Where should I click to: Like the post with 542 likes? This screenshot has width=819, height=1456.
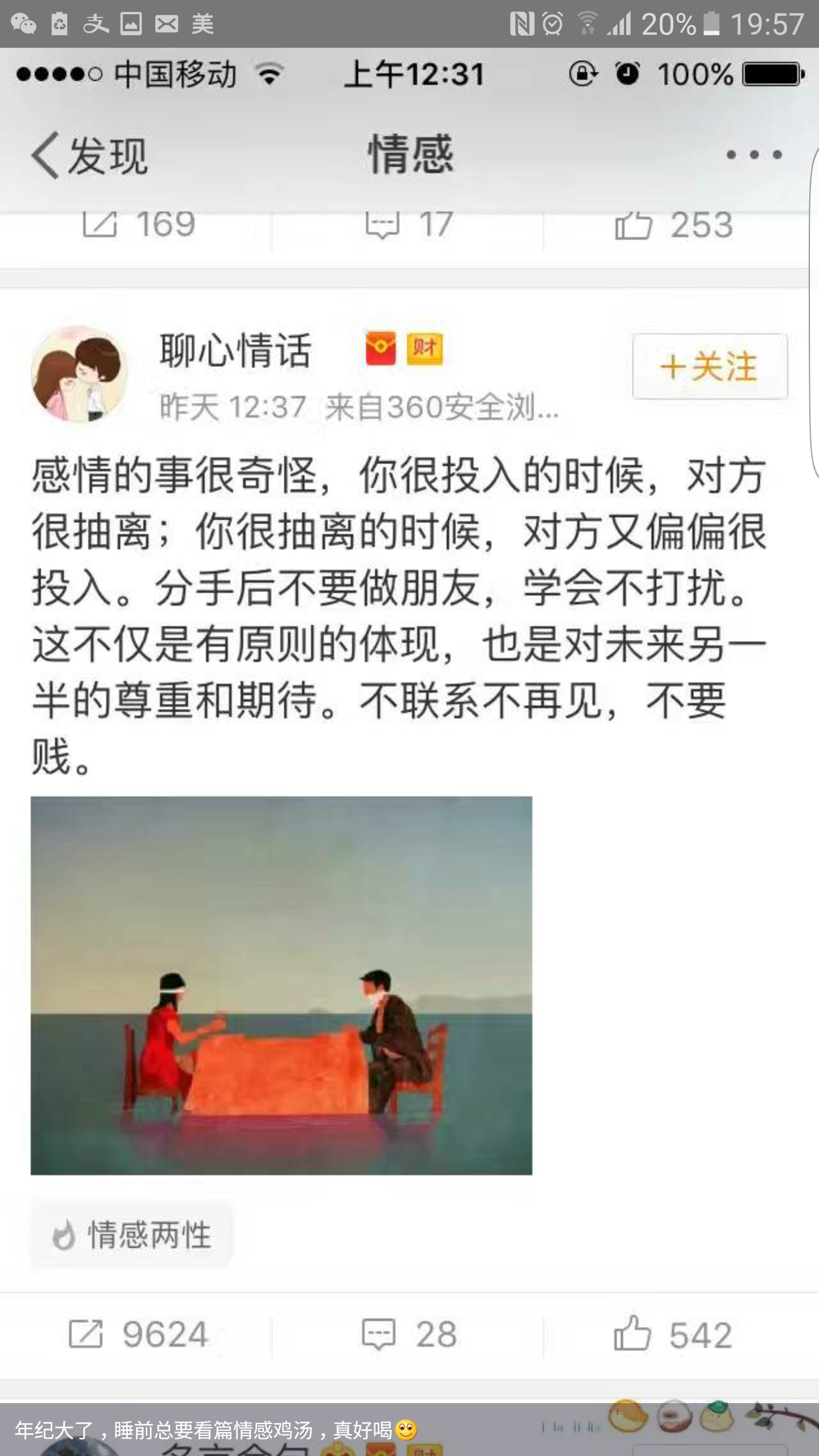pyautogui.click(x=673, y=1334)
